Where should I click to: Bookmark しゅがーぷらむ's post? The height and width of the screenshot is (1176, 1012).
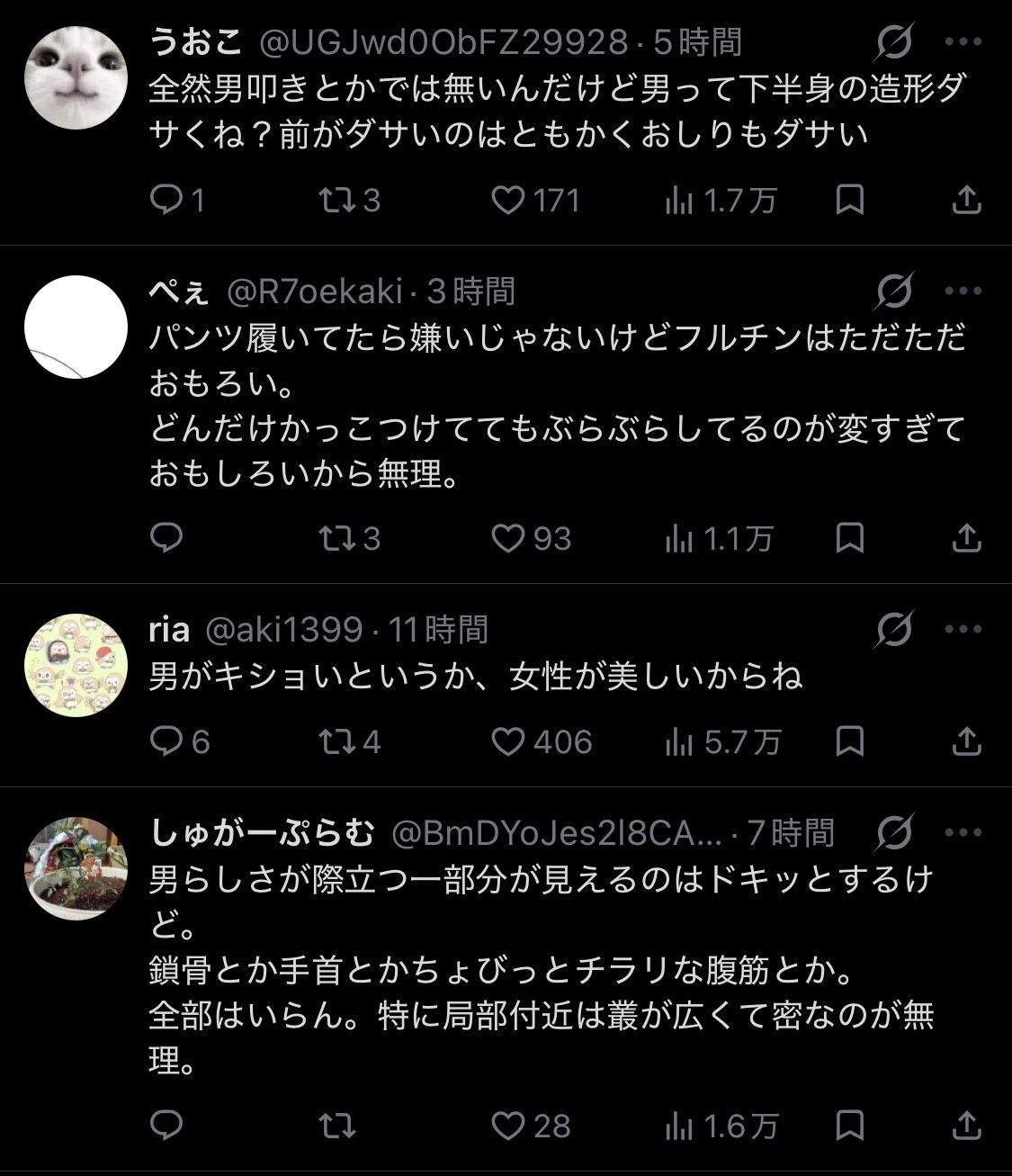[849, 1125]
